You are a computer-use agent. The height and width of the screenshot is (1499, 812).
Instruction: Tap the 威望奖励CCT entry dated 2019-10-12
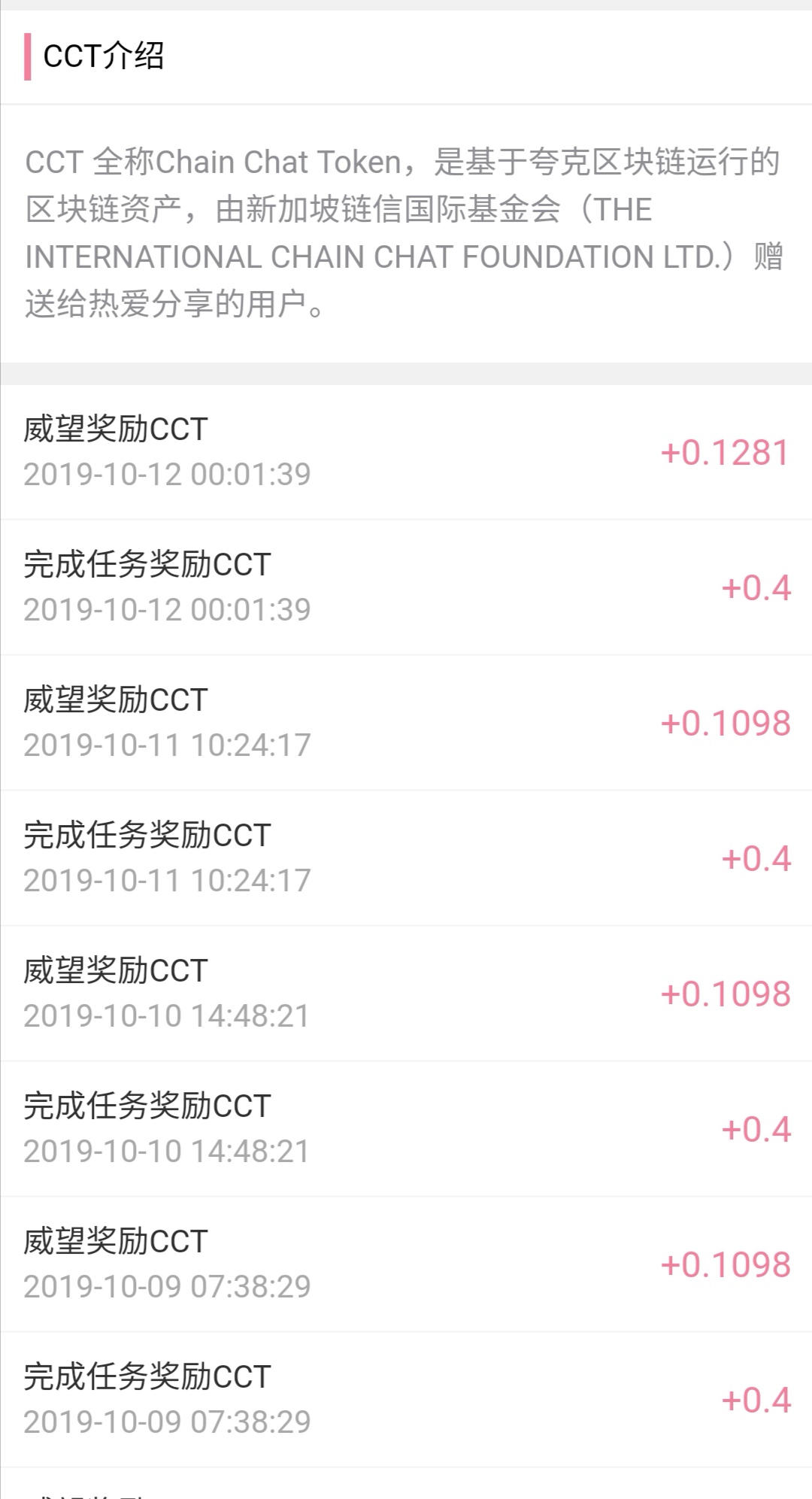113,429
